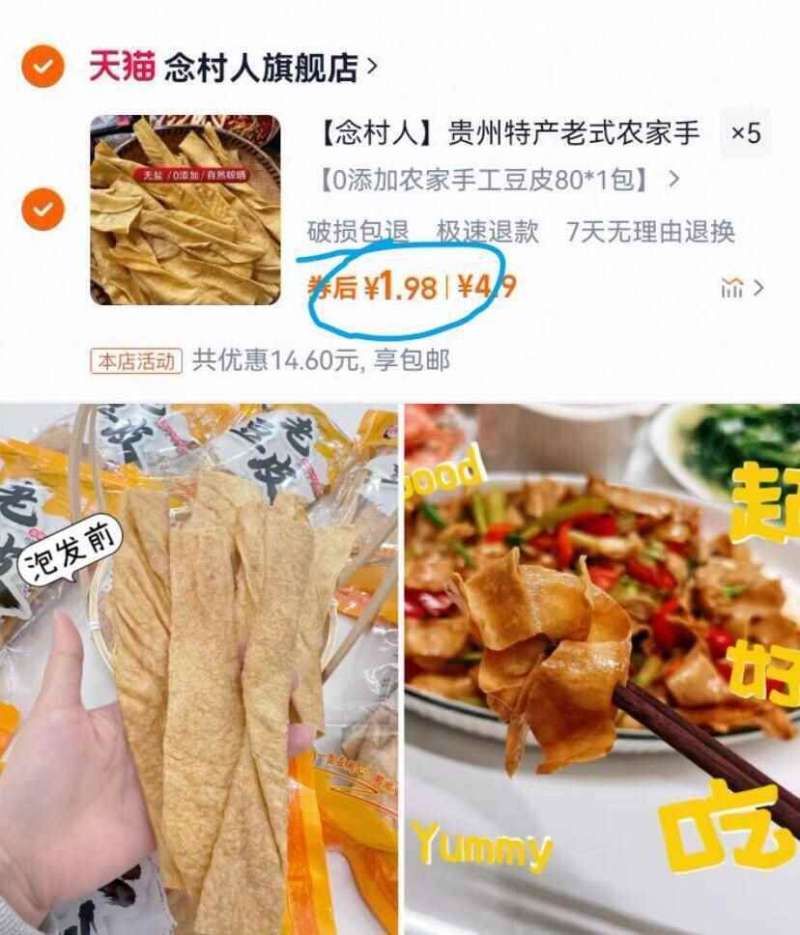Image resolution: width=800 pixels, height=935 pixels.
Task: Expand price details via arrow after the chart icon
Action: click(x=757, y=287)
